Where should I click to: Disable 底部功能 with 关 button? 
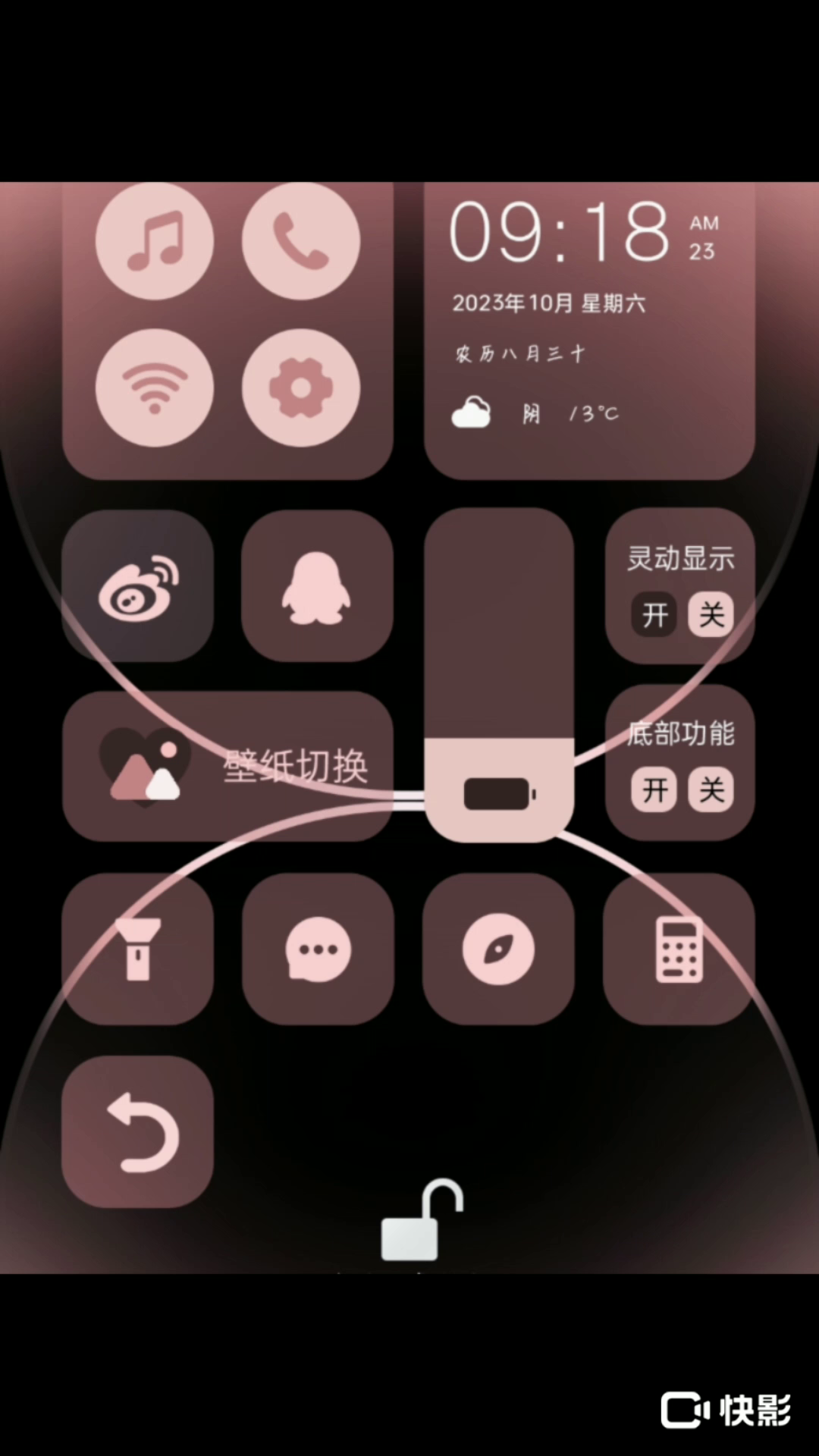pos(711,789)
